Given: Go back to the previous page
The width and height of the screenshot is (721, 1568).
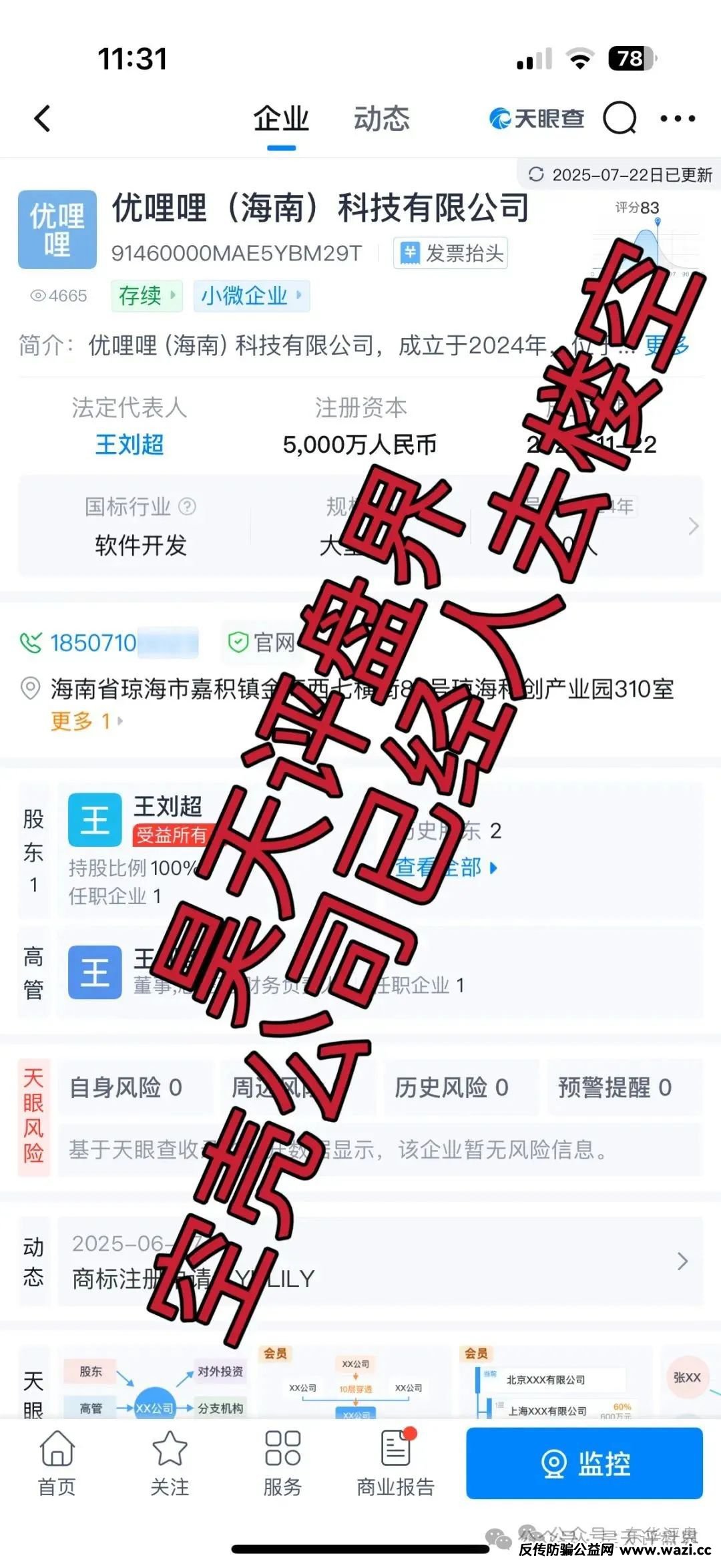Looking at the screenshot, I should [x=43, y=119].
